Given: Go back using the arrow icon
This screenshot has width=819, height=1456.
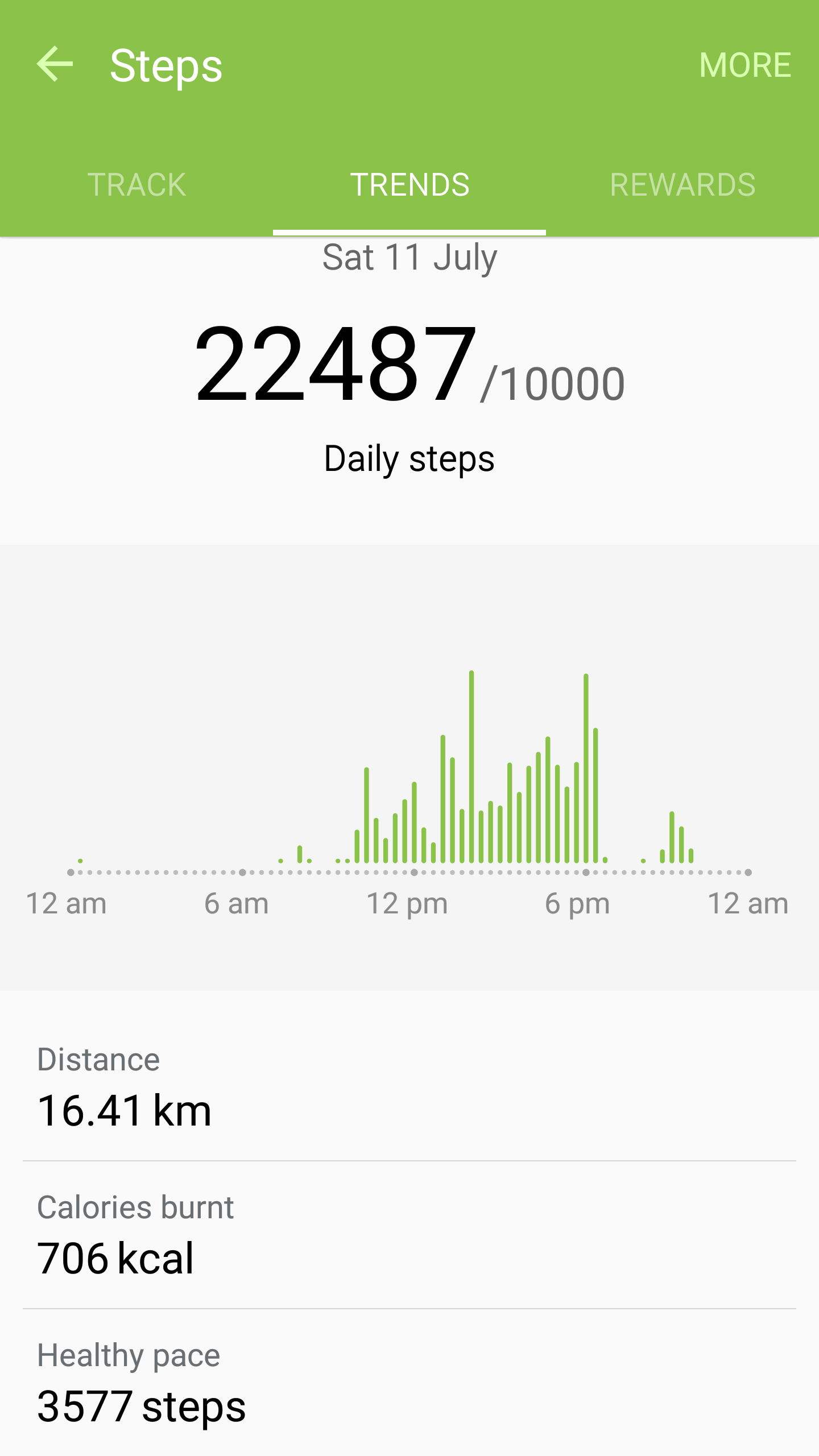Looking at the screenshot, I should [x=55, y=64].
